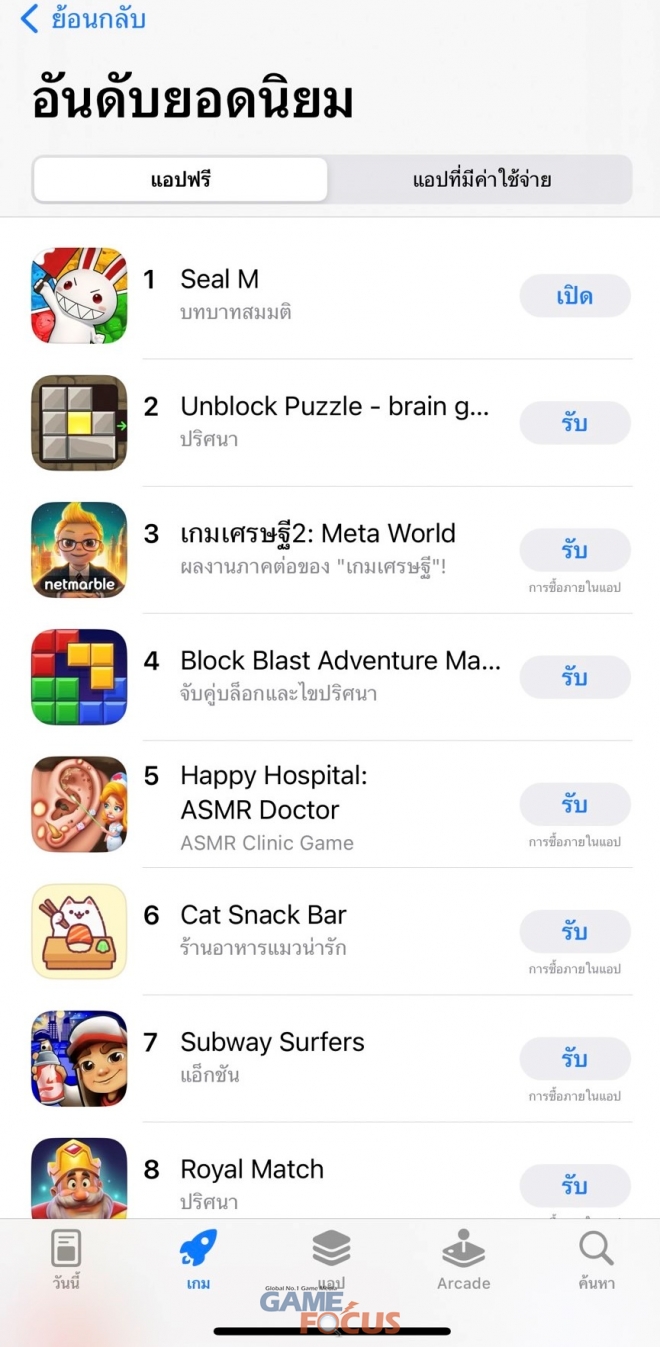Open the Arcade tab
The width and height of the screenshot is (660, 1347).
(x=463, y=1260)
